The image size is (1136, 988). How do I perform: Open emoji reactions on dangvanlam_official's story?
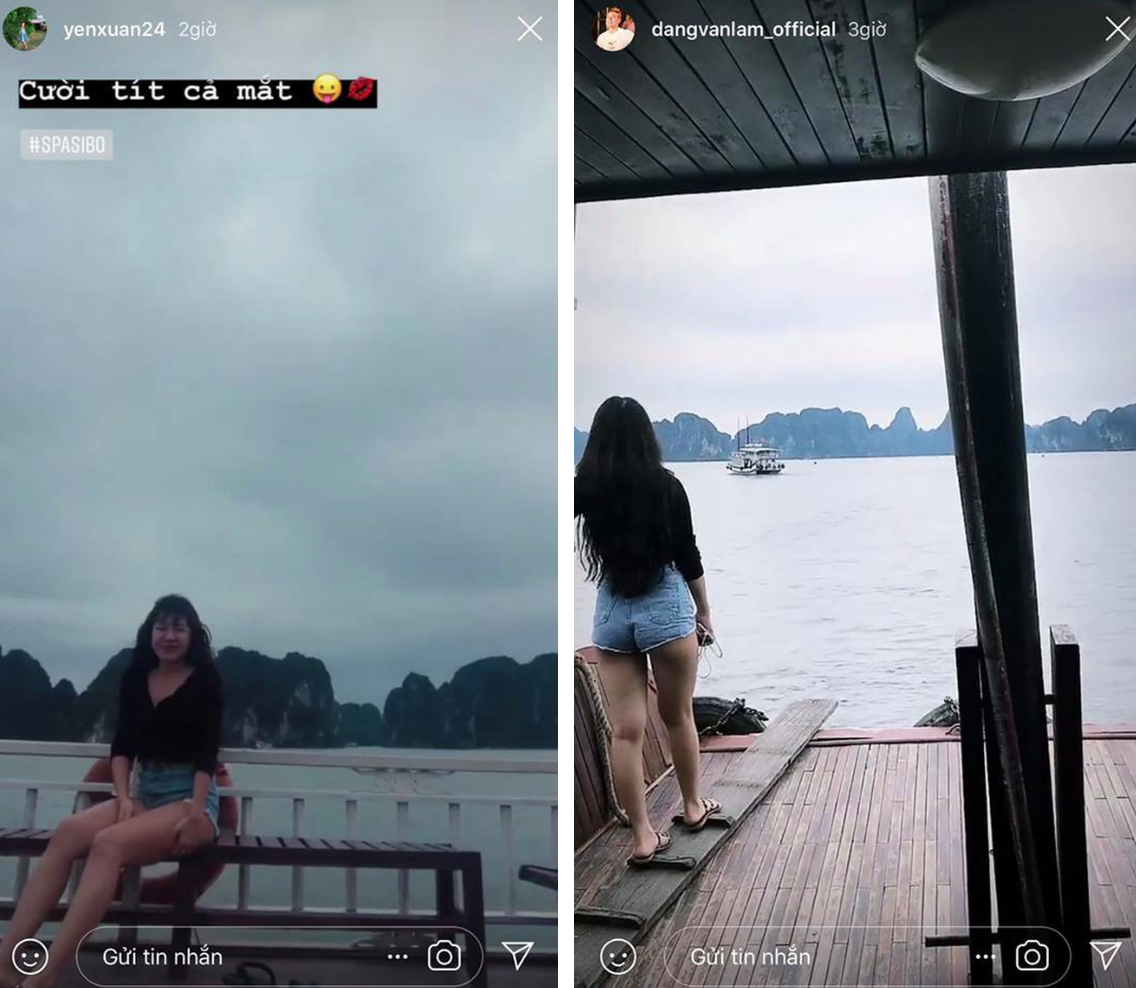tap(618, 956)
